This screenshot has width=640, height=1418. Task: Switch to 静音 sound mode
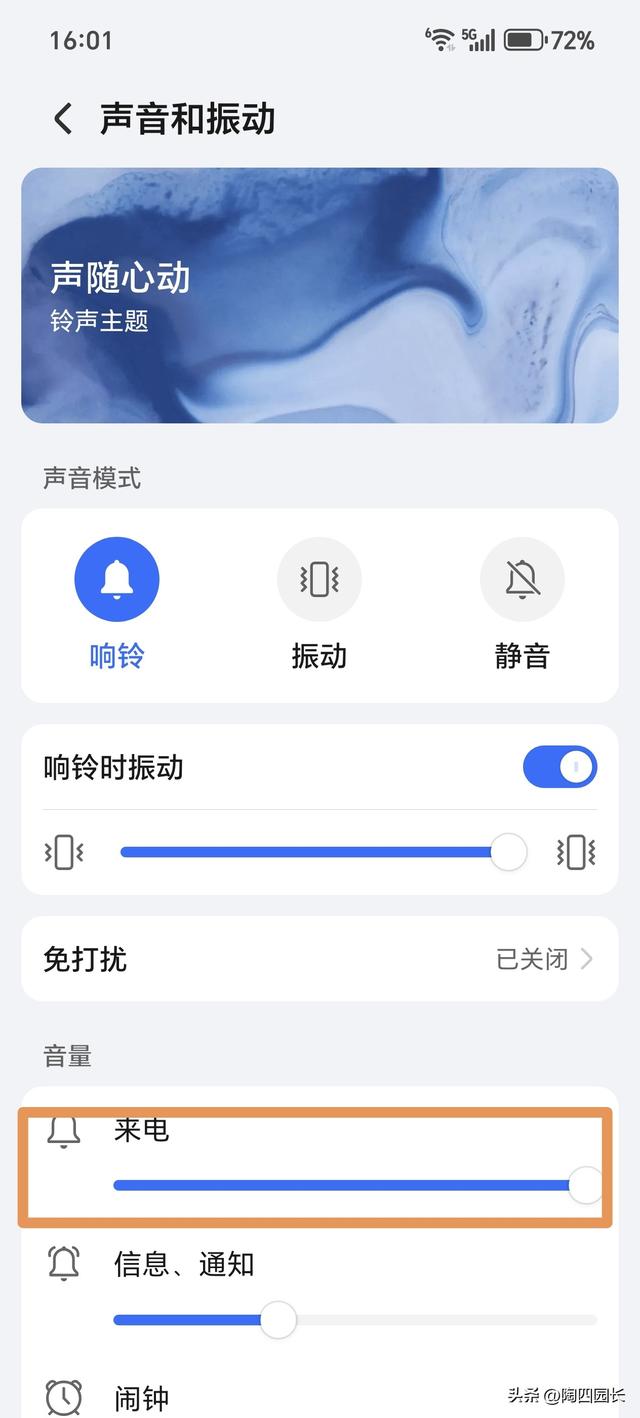coord(522,580)
